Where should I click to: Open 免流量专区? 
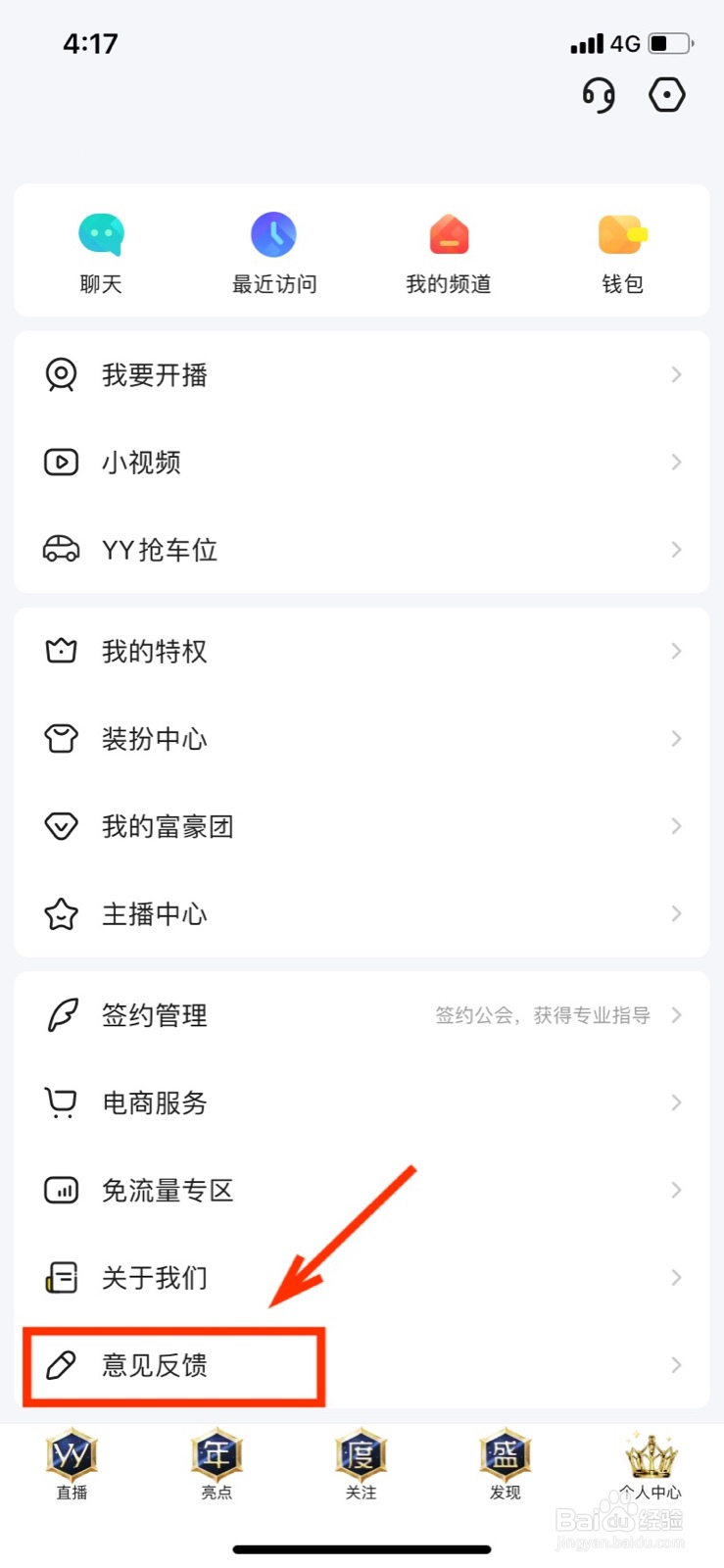coord(362,1190)
